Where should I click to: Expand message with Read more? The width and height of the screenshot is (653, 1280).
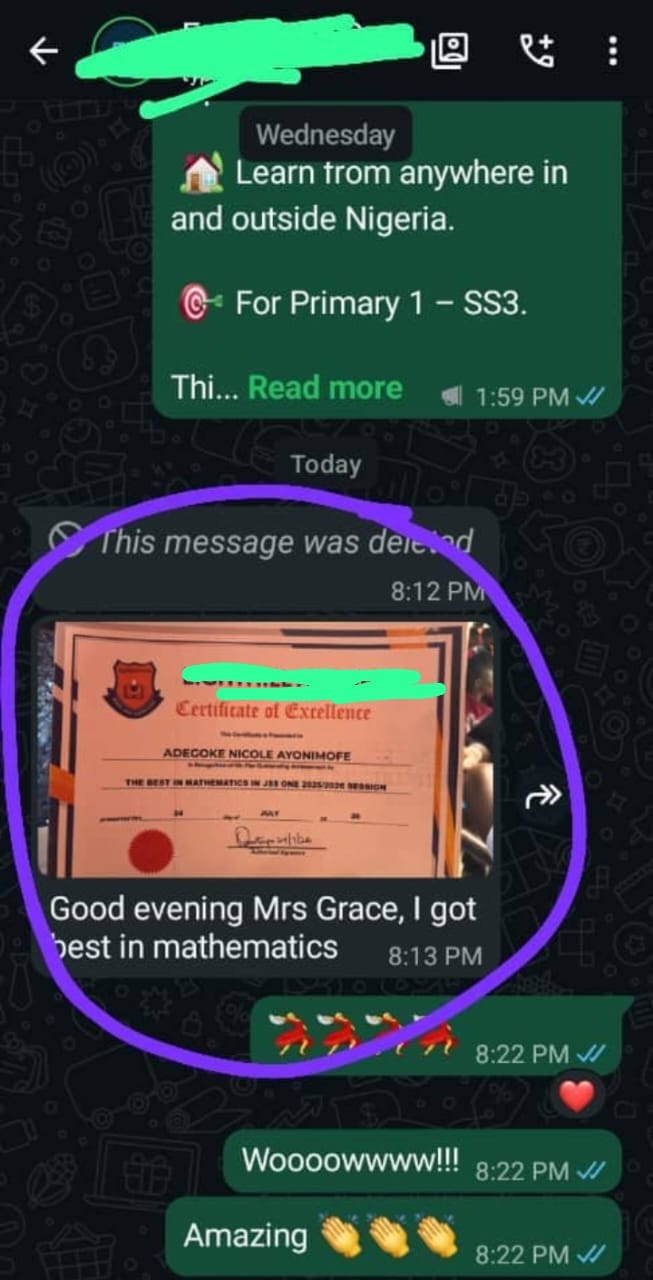coord(325,388)
